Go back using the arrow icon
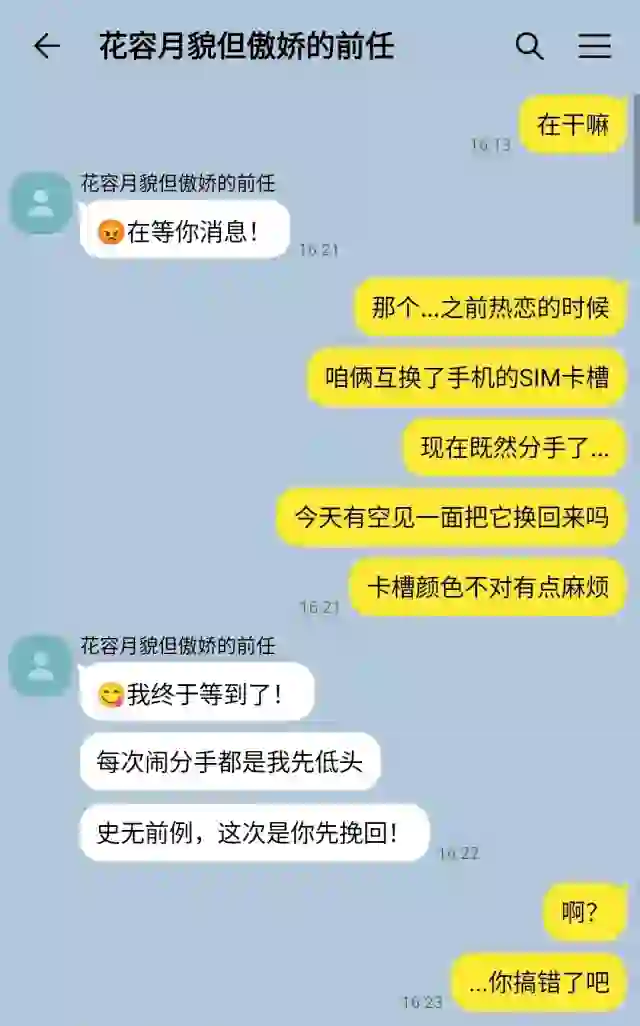The image size is (640, 1026). (47, 46)
